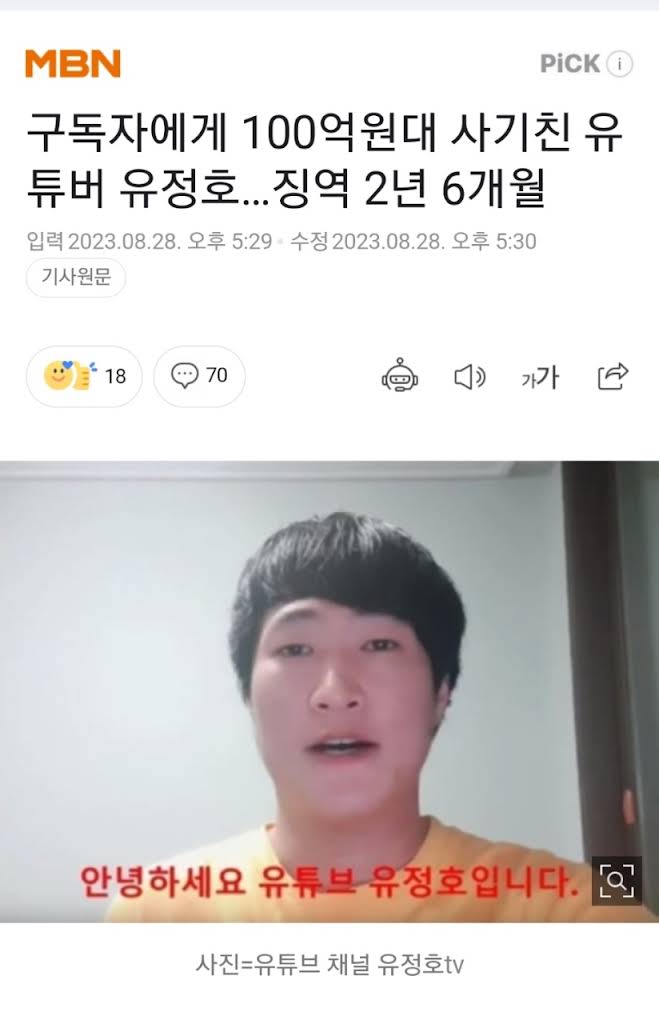This screenshot has width=659, height=1024.
Task: Go to the MBN press page
Action: pos(73,64)
